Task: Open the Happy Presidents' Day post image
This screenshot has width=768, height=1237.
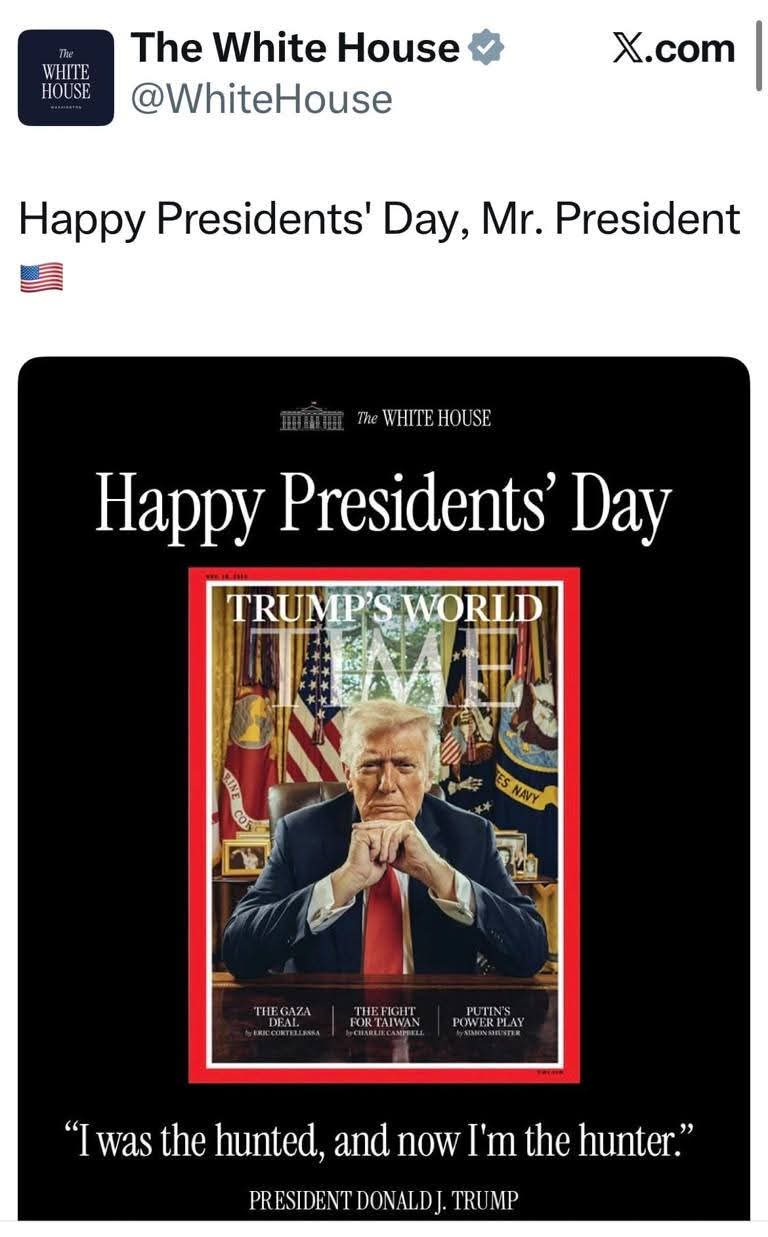Action: [x=384, y=790]
